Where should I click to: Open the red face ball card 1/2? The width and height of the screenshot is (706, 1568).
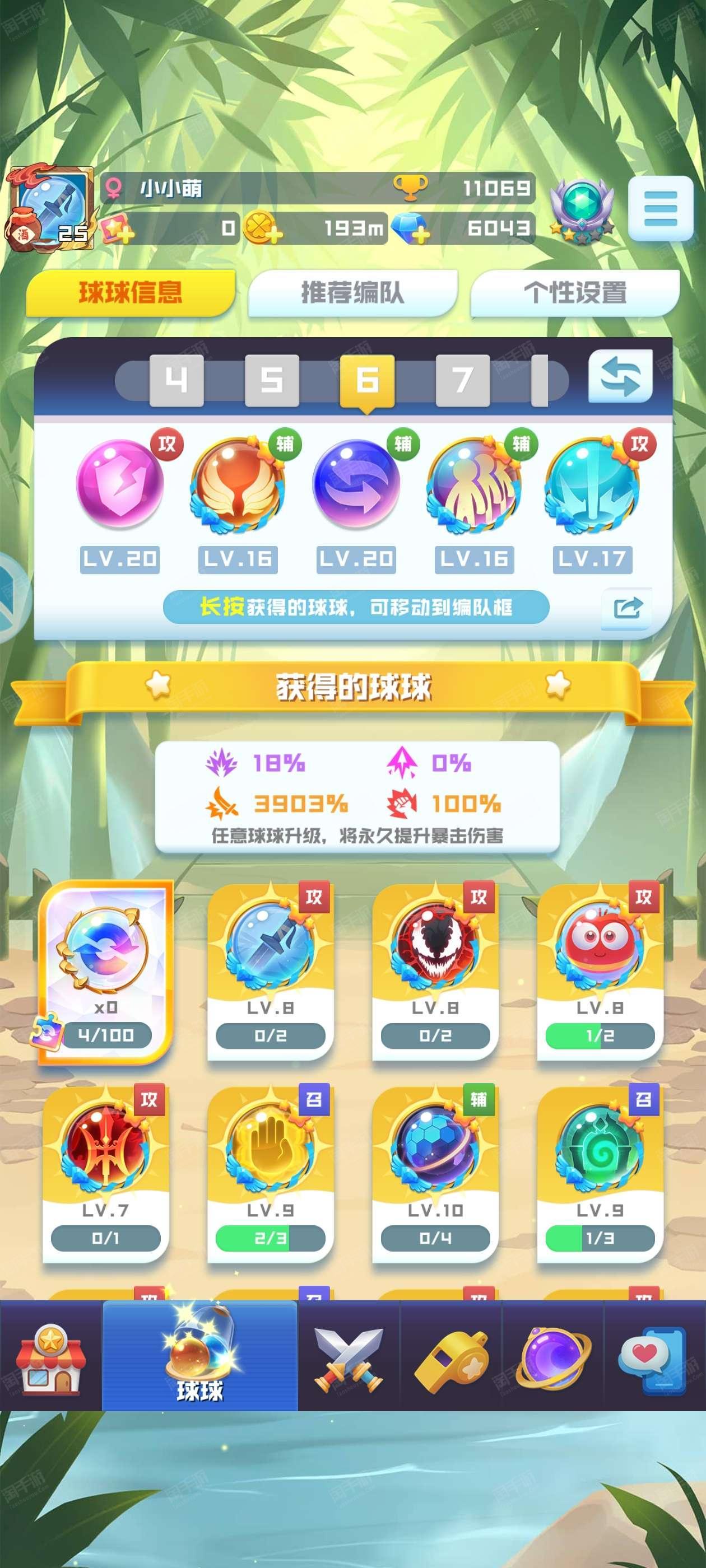[x=600, y=973]
